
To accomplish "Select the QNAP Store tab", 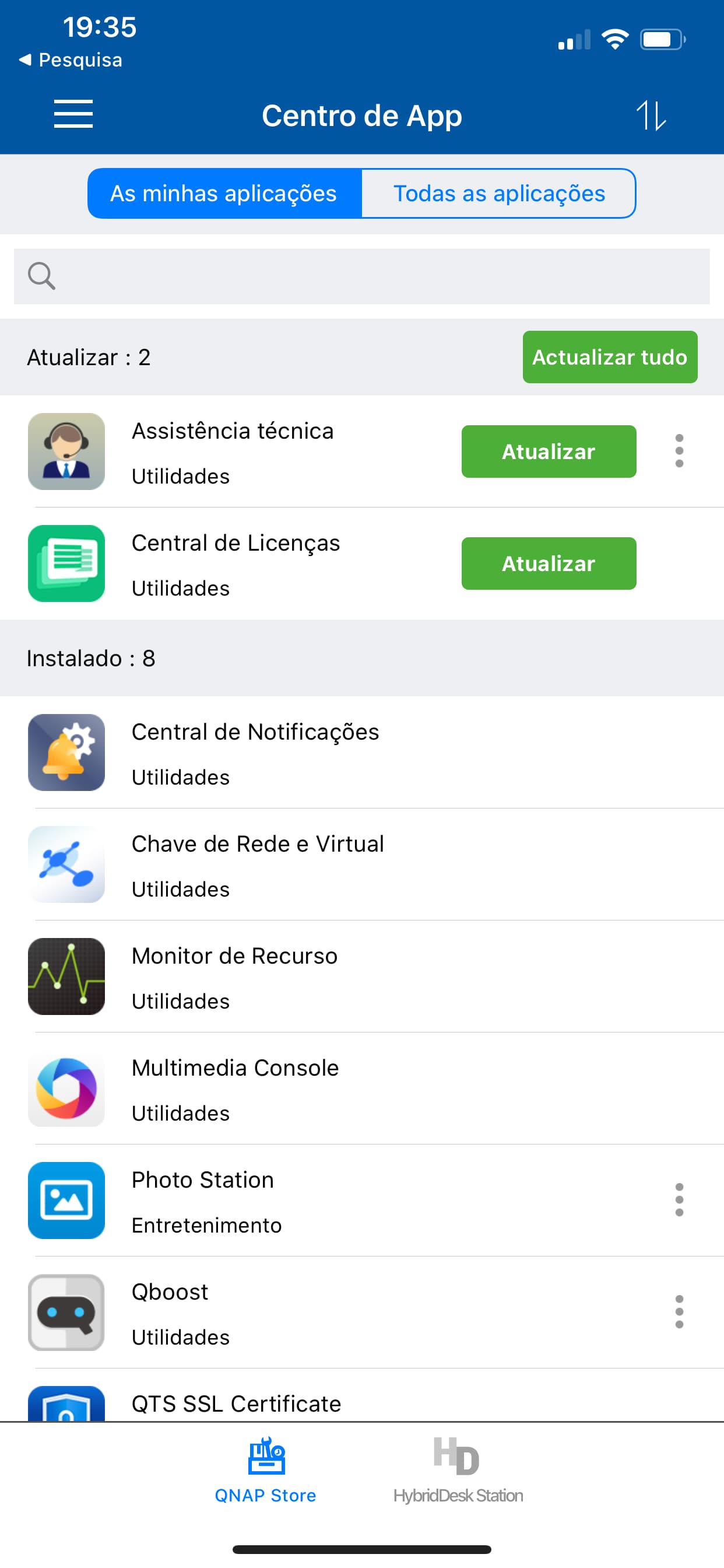I will point(265,1471).
